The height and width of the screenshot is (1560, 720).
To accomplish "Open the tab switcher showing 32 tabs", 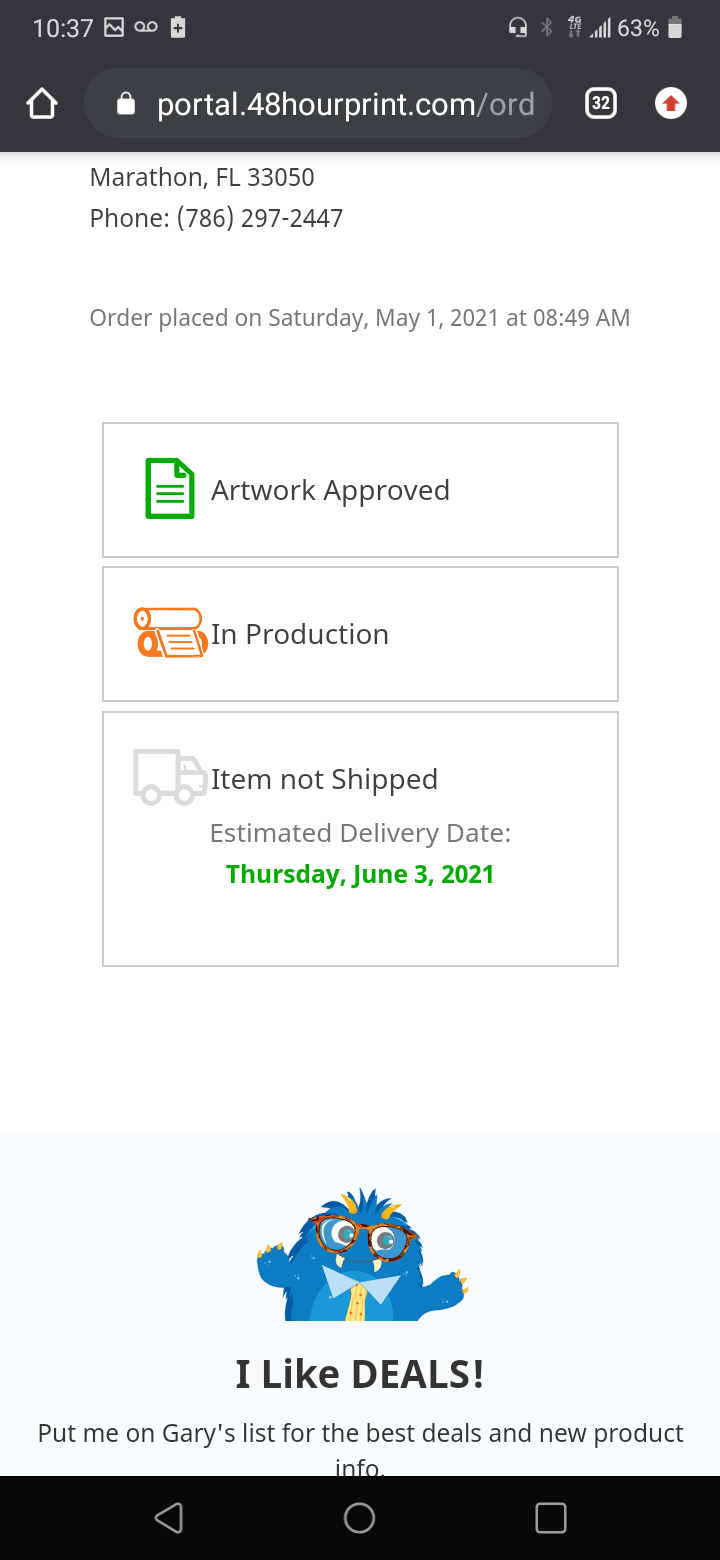I will coord(600,103).
